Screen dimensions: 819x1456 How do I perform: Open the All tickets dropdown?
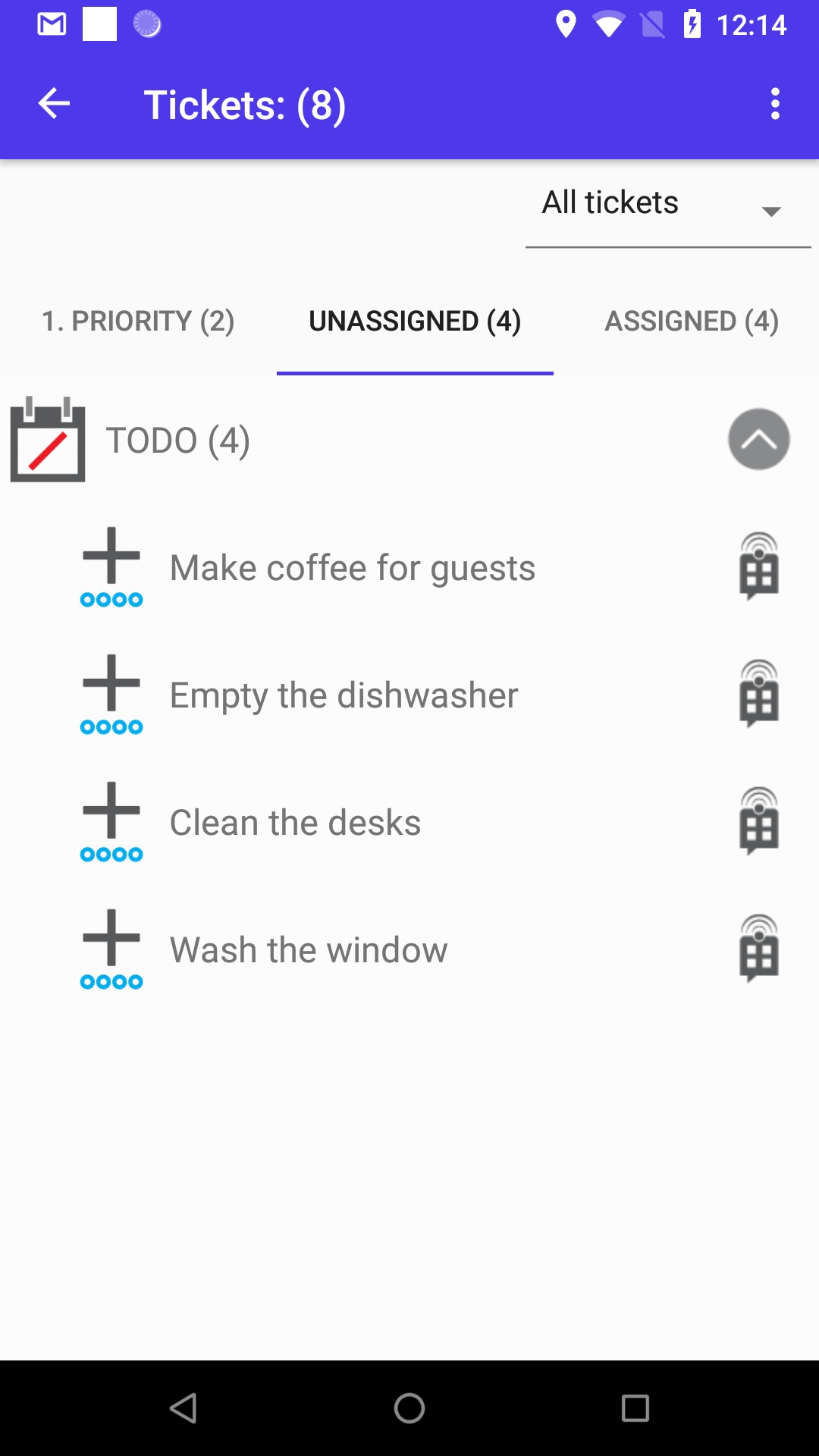click(667, 204)
